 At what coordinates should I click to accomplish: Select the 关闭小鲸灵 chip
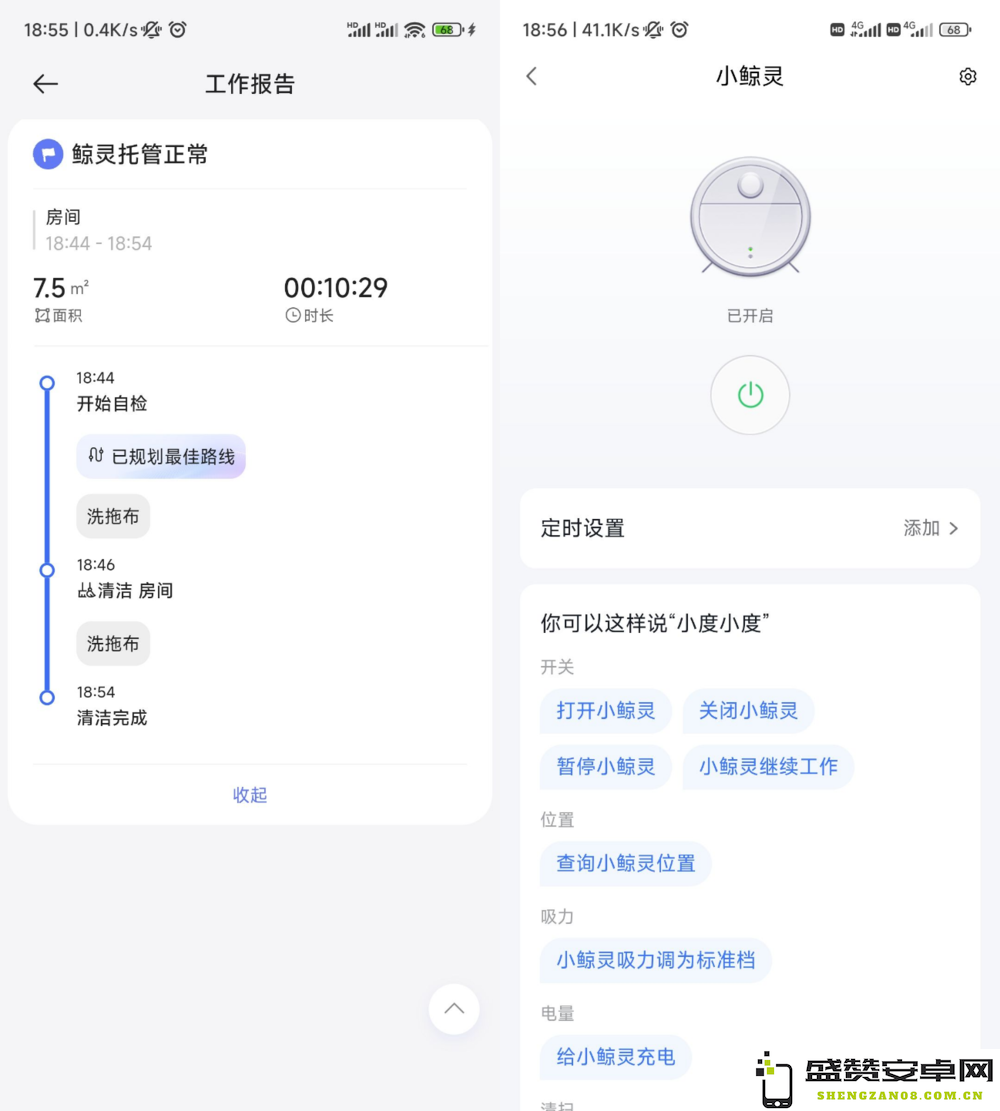point(748,711)
